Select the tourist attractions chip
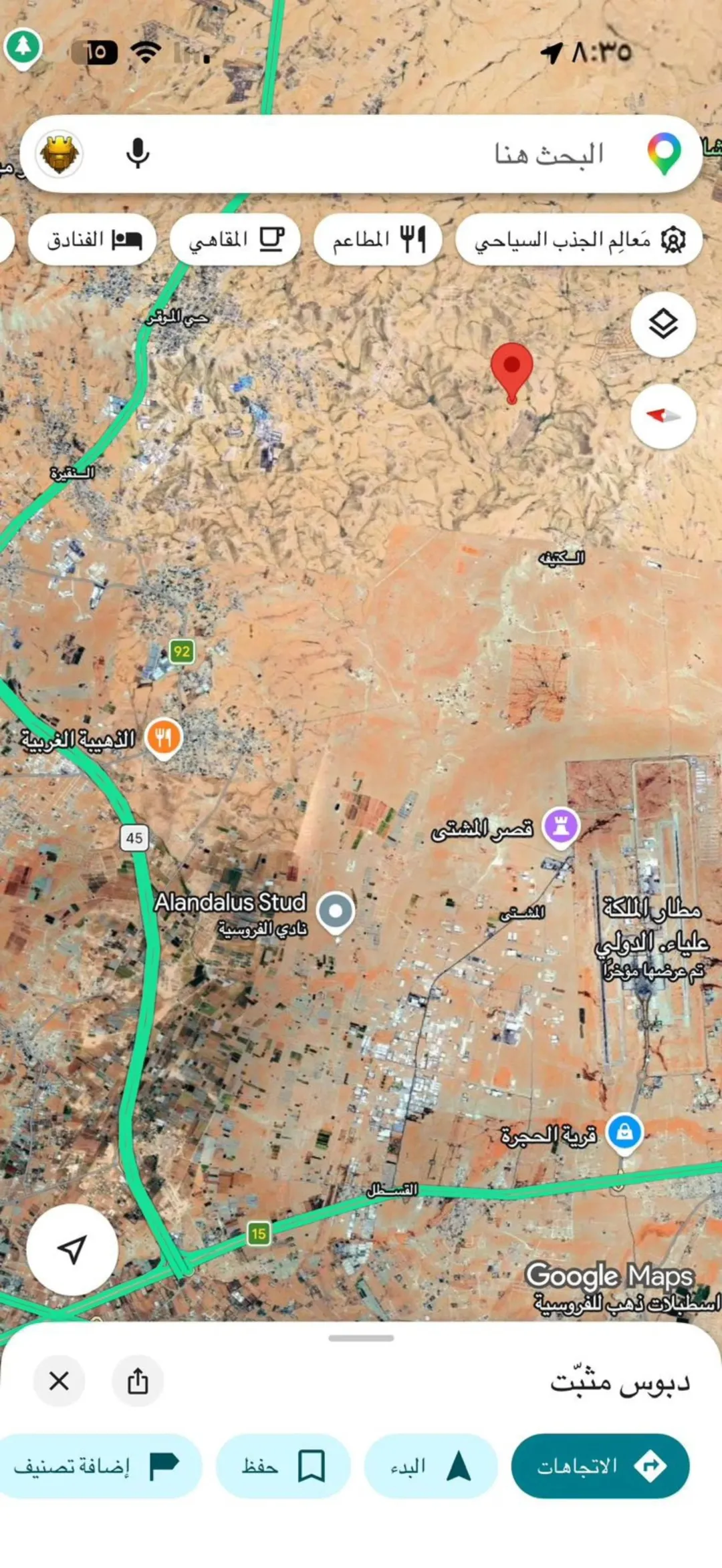Image resolution: width=722 pixels, height=1568 pixels. (579, 239)
